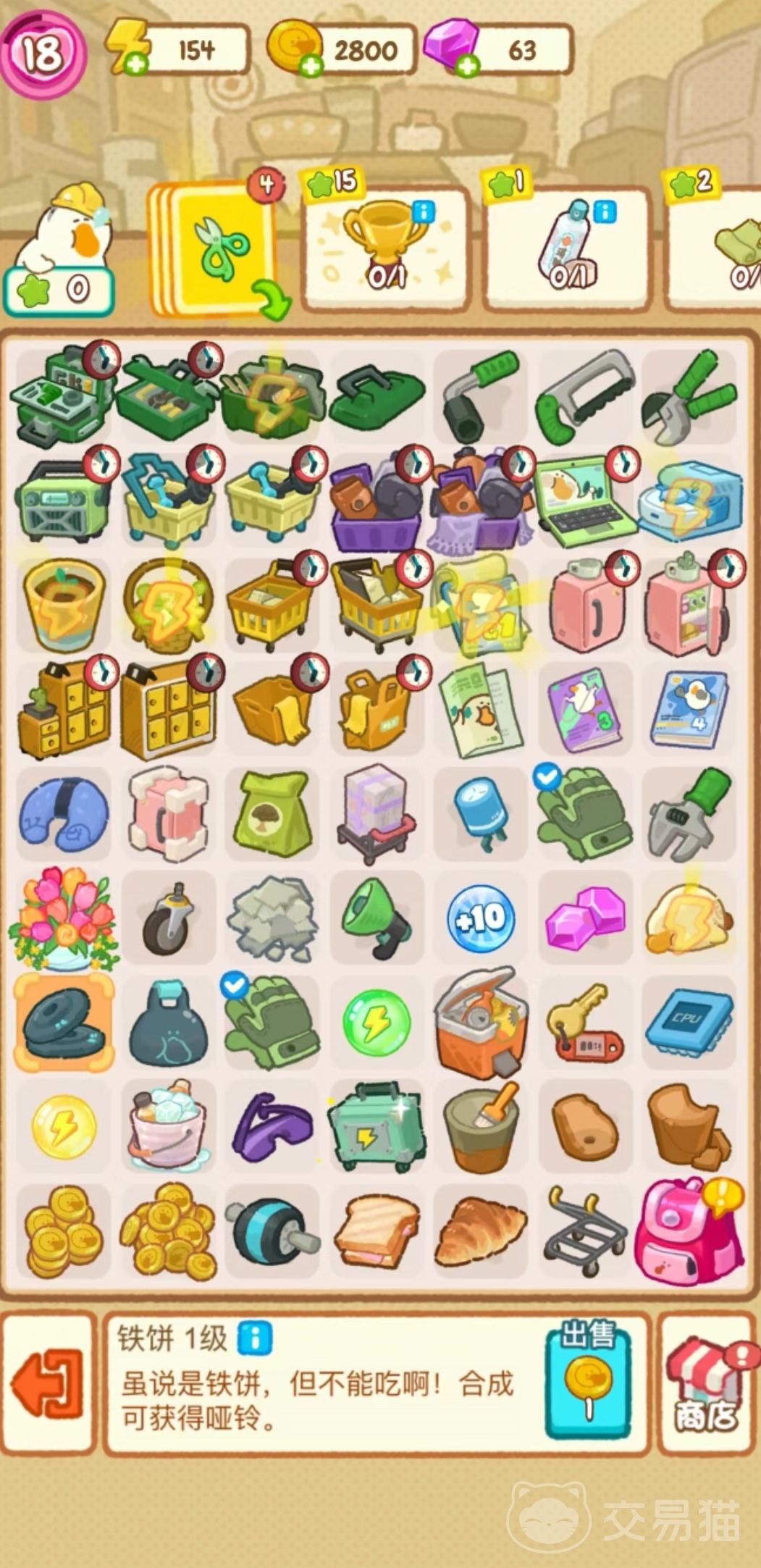The width and height of the screenshot is (761, 1568).
Task: Select the +10 blue bubble
Action: click(481, 919)
